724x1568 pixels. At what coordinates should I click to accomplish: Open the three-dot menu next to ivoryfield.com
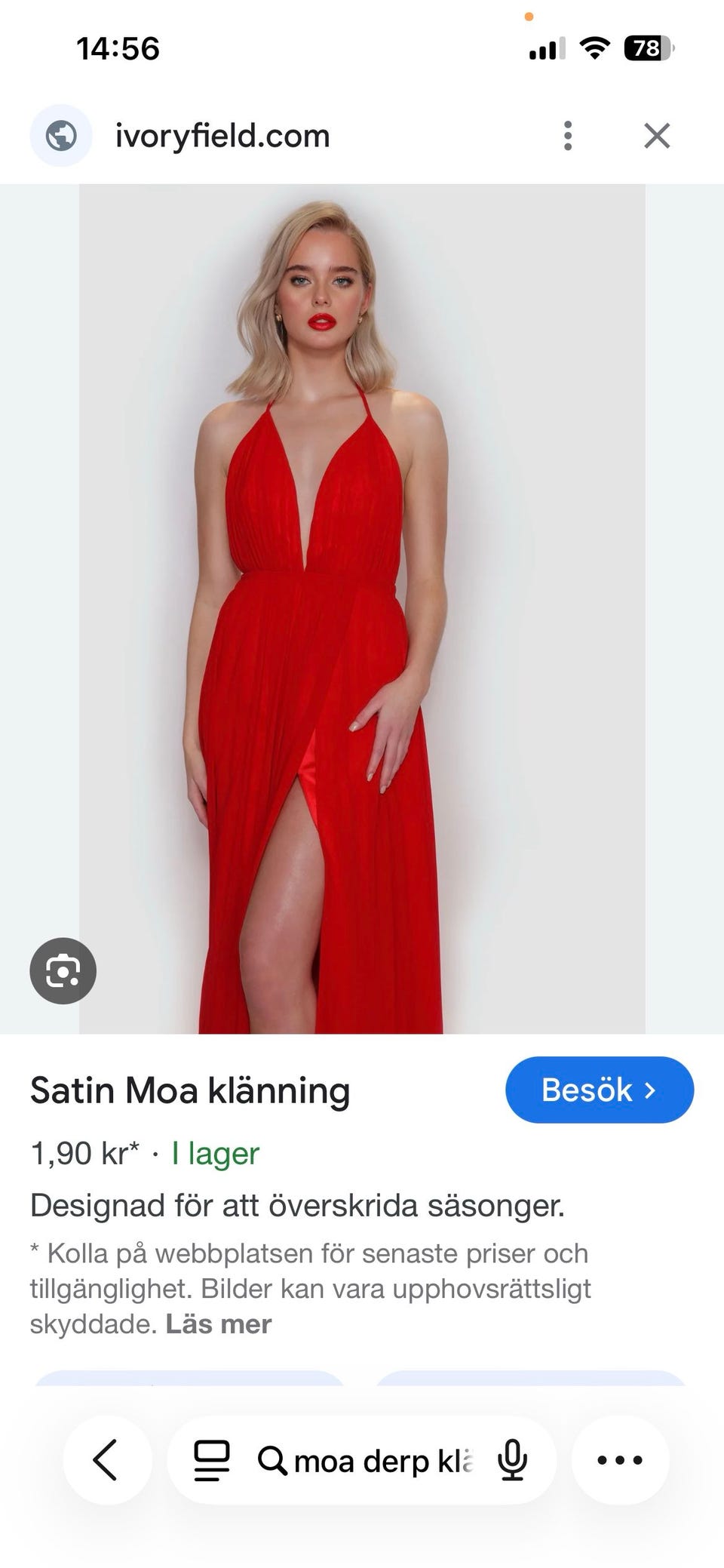tap(568, 136)
